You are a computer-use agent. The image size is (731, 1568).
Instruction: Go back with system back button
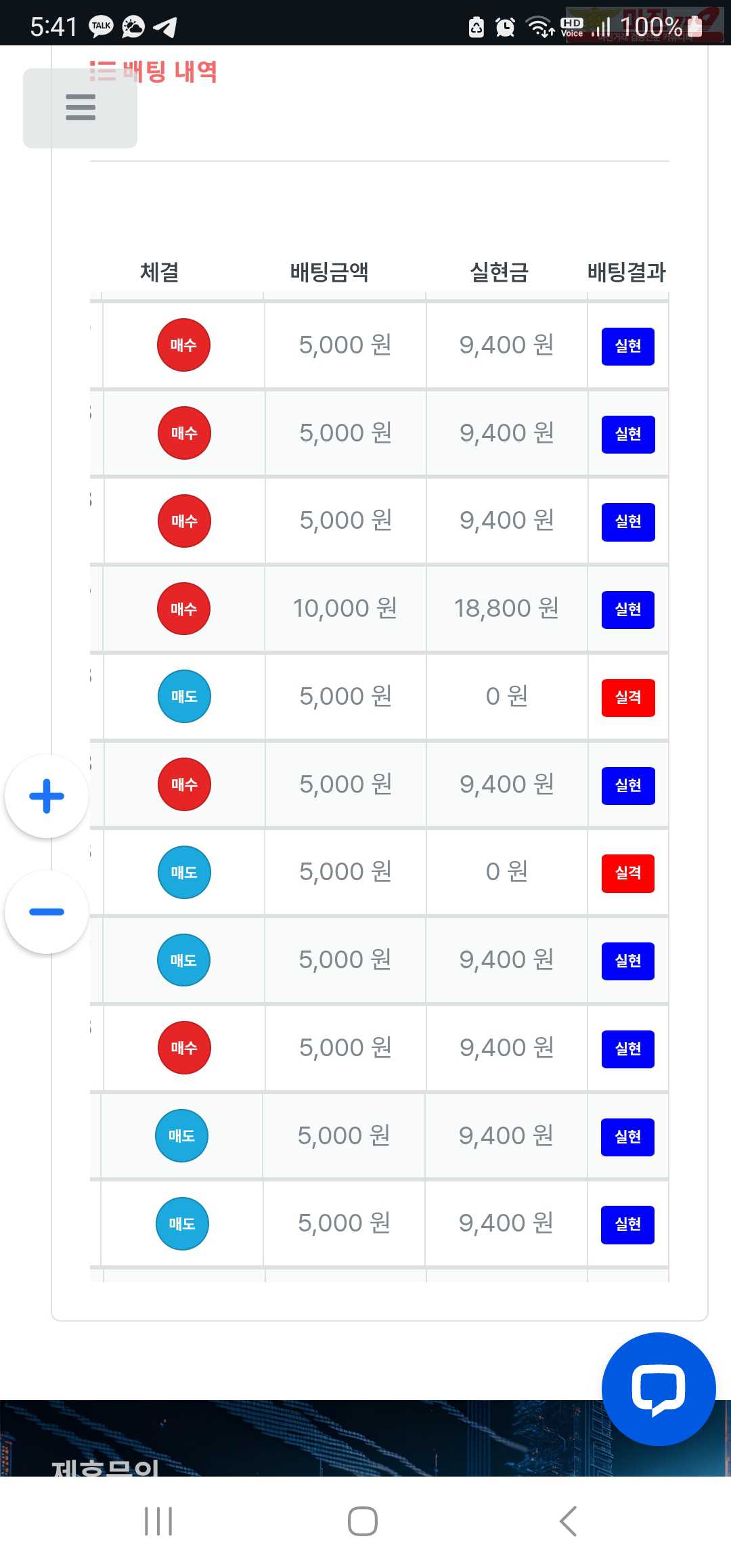pos(569,1521)
